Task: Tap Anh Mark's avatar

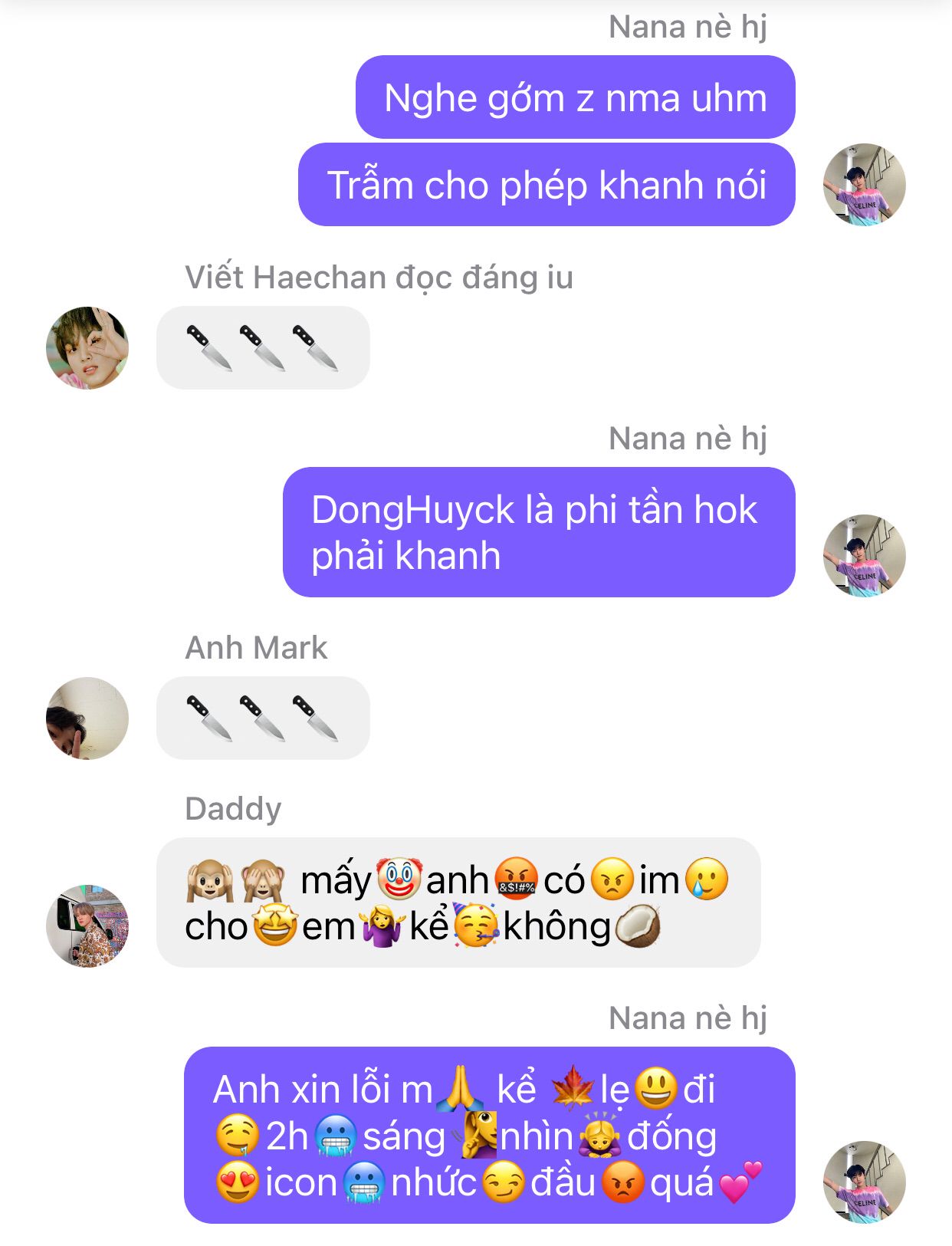Action: 87,718
